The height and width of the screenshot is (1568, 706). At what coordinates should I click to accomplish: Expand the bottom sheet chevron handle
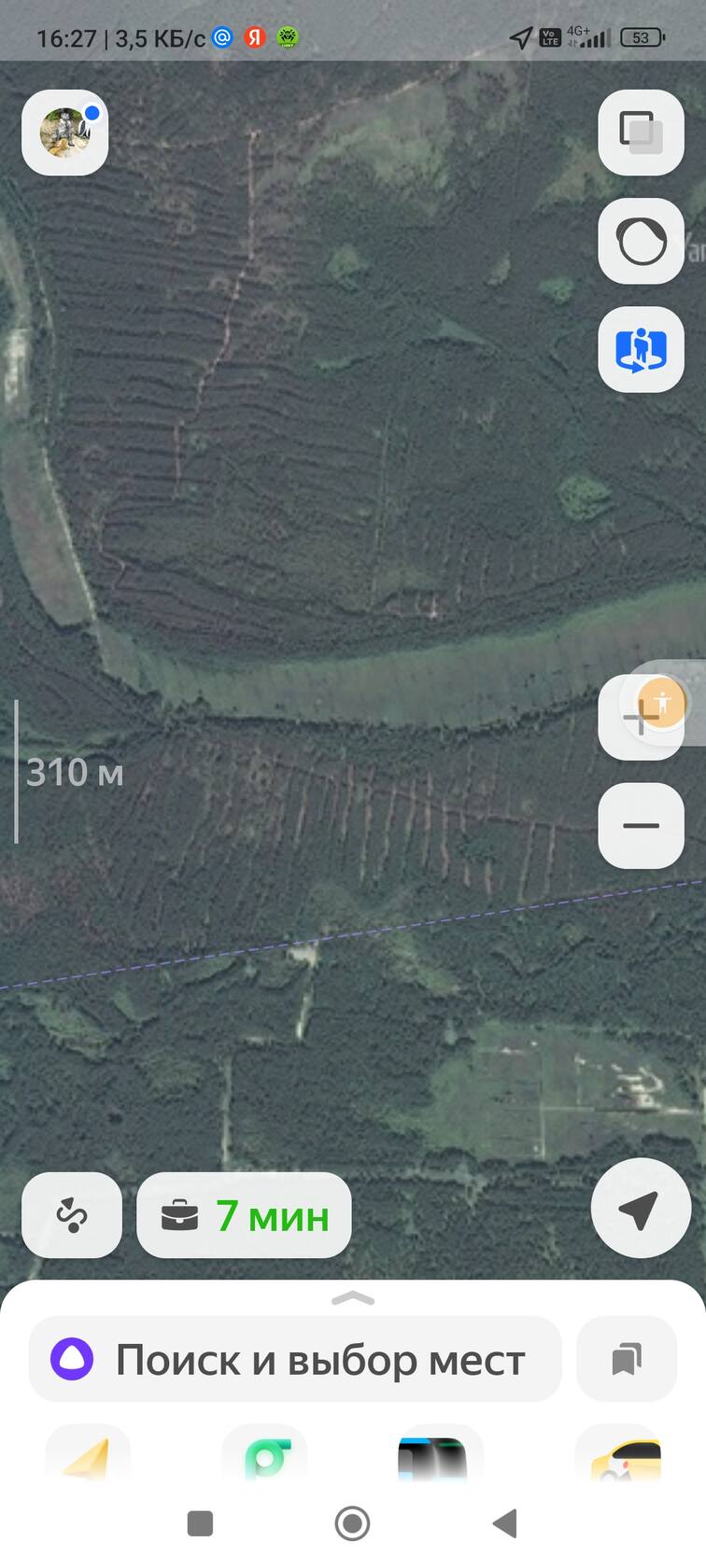[x=353, y=1298]
